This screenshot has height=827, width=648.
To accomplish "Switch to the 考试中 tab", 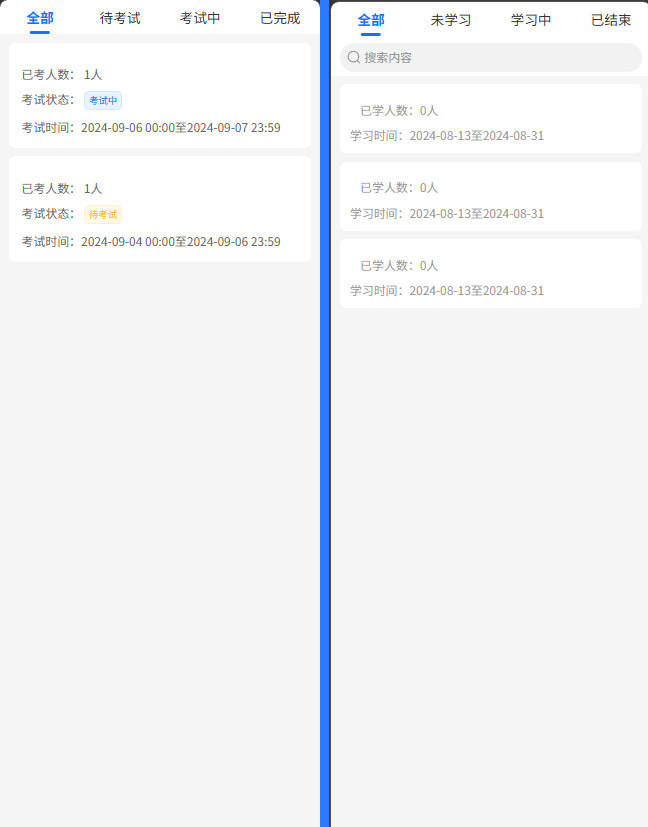I will [x=200, y=18].
